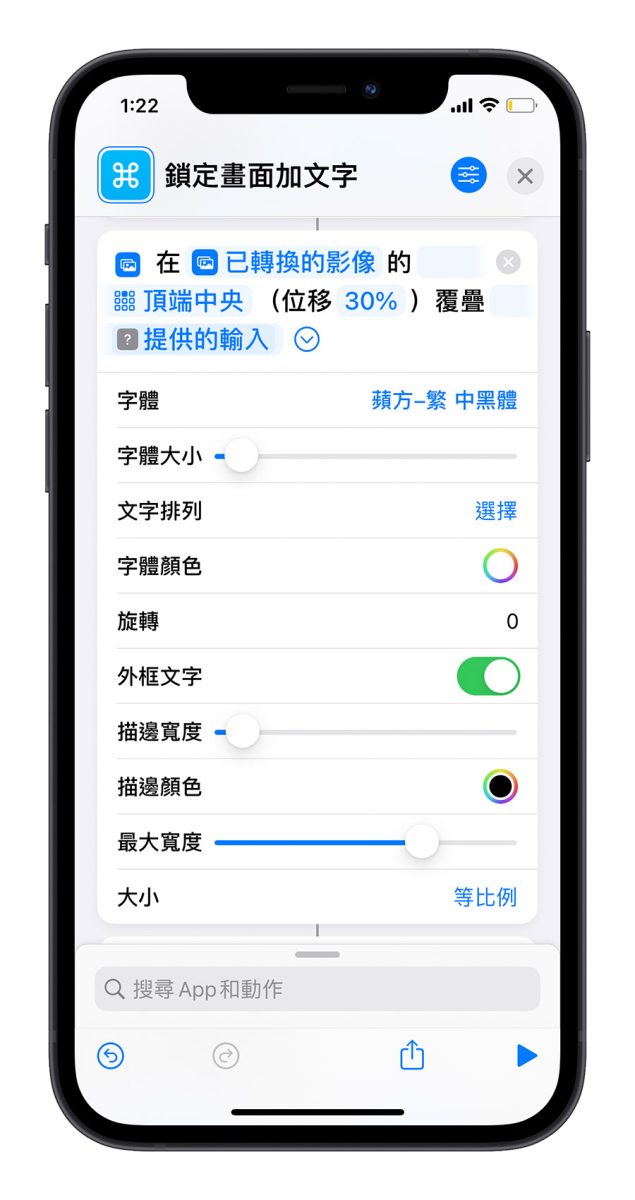635x1200 pixels.
Task: Remove the overlay text action
Action: [x=509, y=263]
